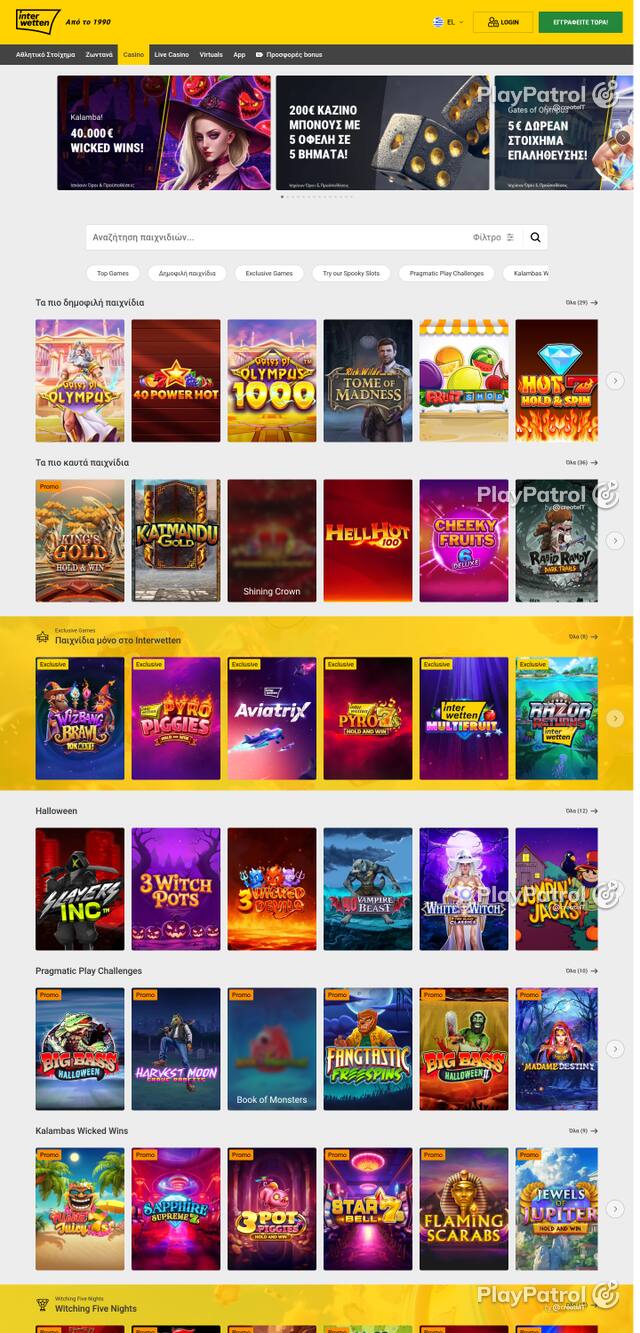The width and height of the screenshot is (640, 1333).
Task: Launch the Tome of Madness game
Action: coord(368,380)
